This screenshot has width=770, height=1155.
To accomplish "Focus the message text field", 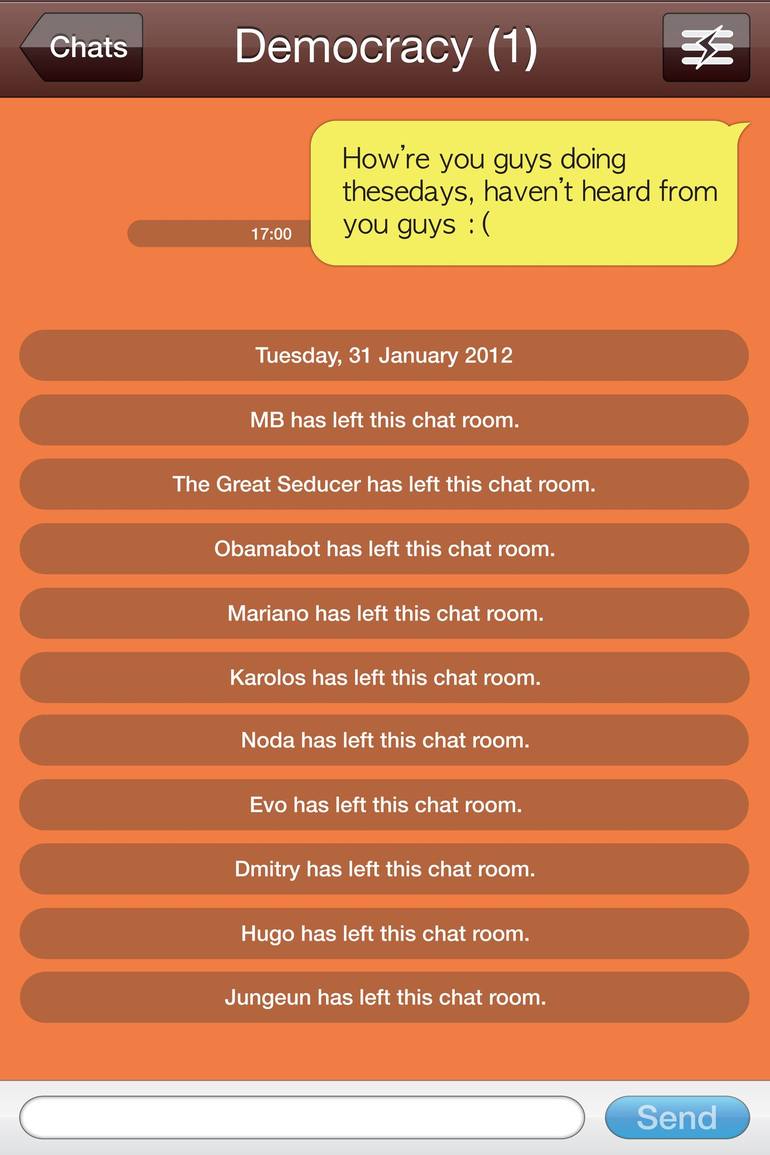I will (x=301, y=1117).
